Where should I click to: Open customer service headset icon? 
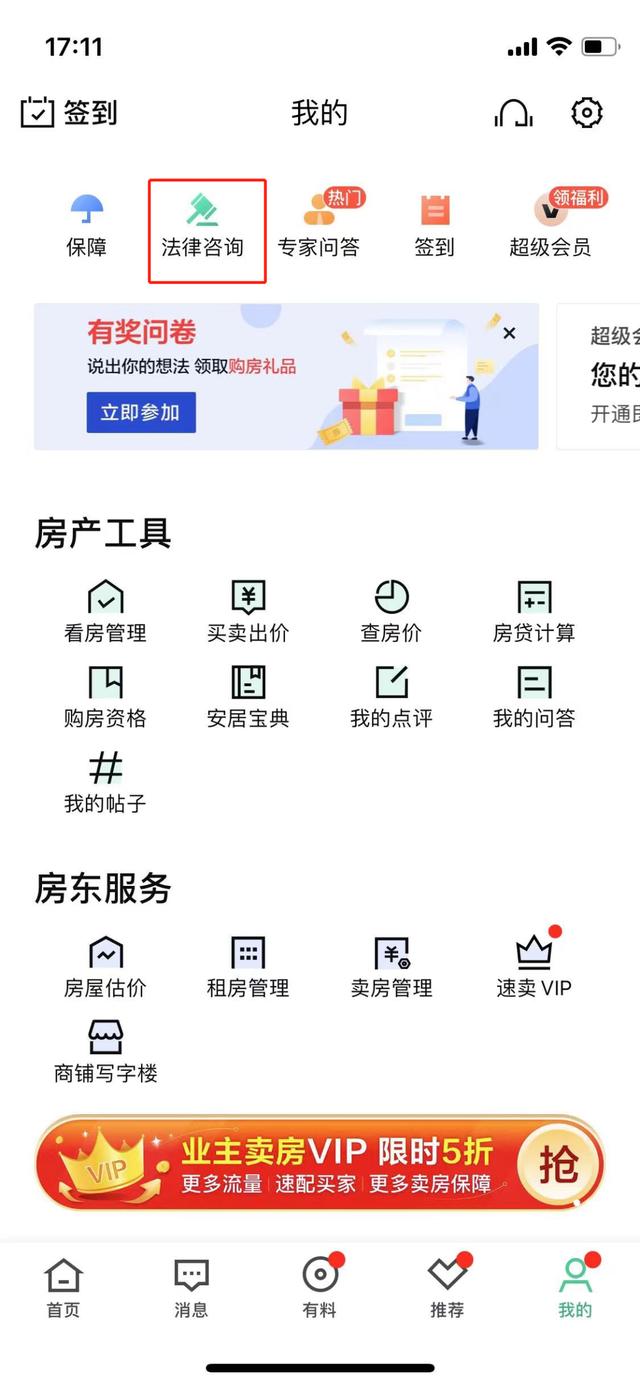point(513,114)
